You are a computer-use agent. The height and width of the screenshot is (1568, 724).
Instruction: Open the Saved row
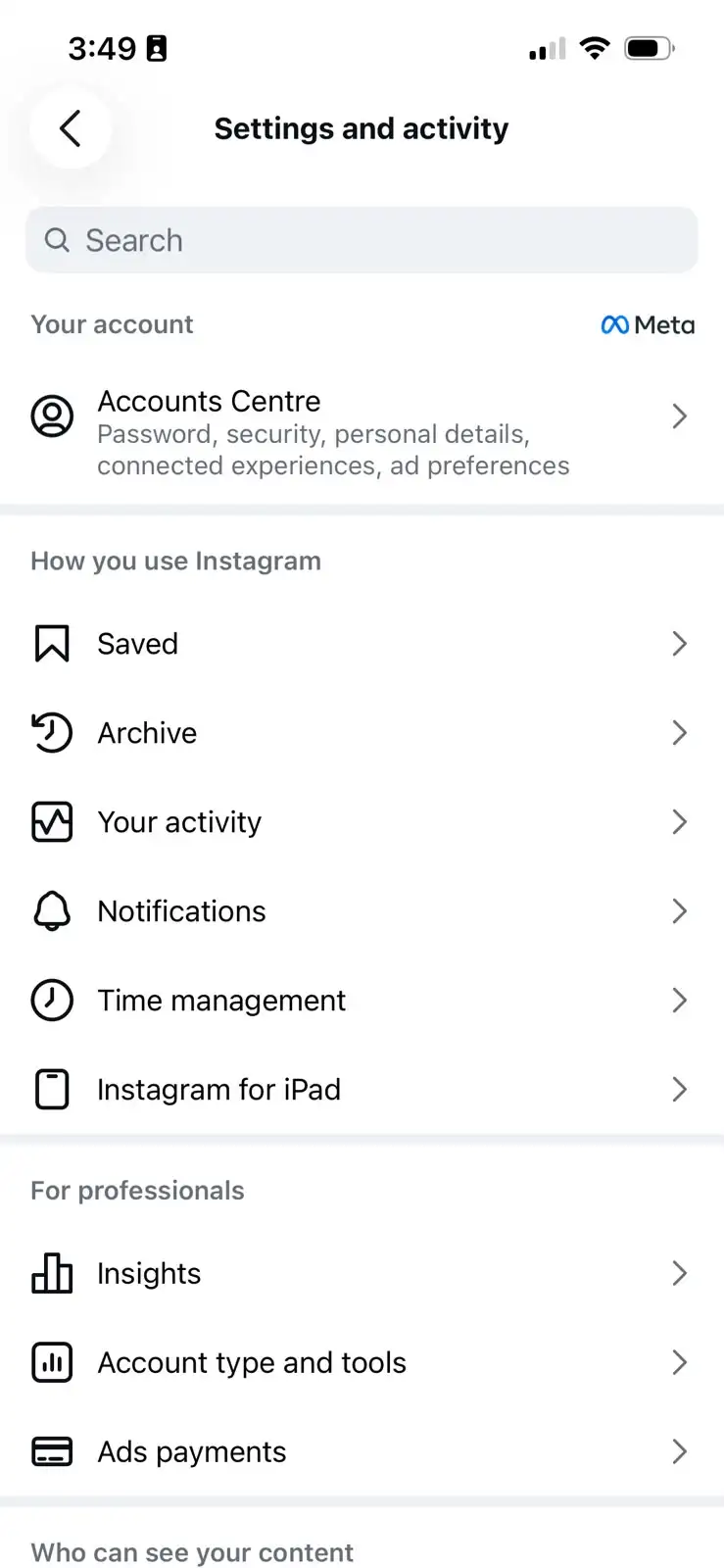(x=362, y=644)
